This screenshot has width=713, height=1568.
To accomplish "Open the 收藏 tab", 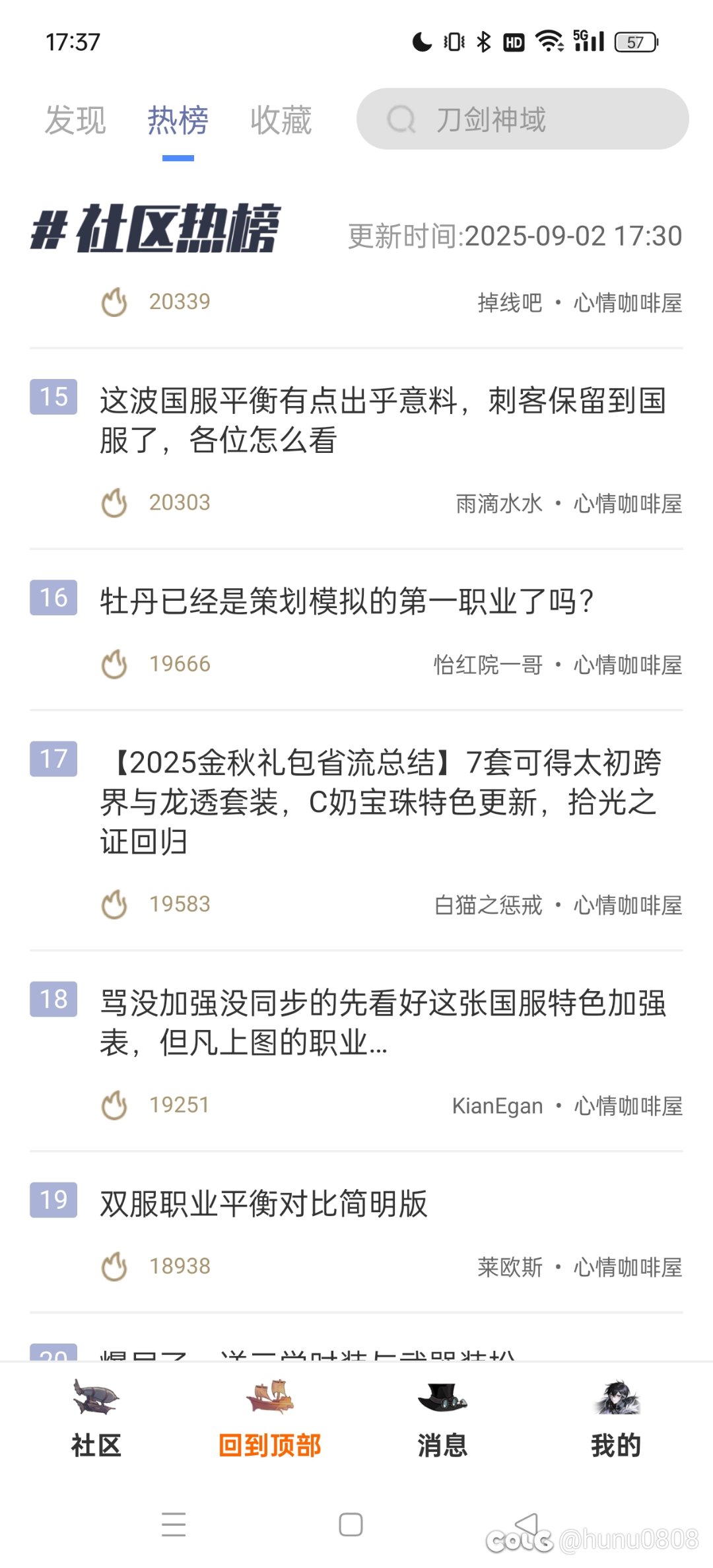I will pyautogui.click(x=281, y=120).
